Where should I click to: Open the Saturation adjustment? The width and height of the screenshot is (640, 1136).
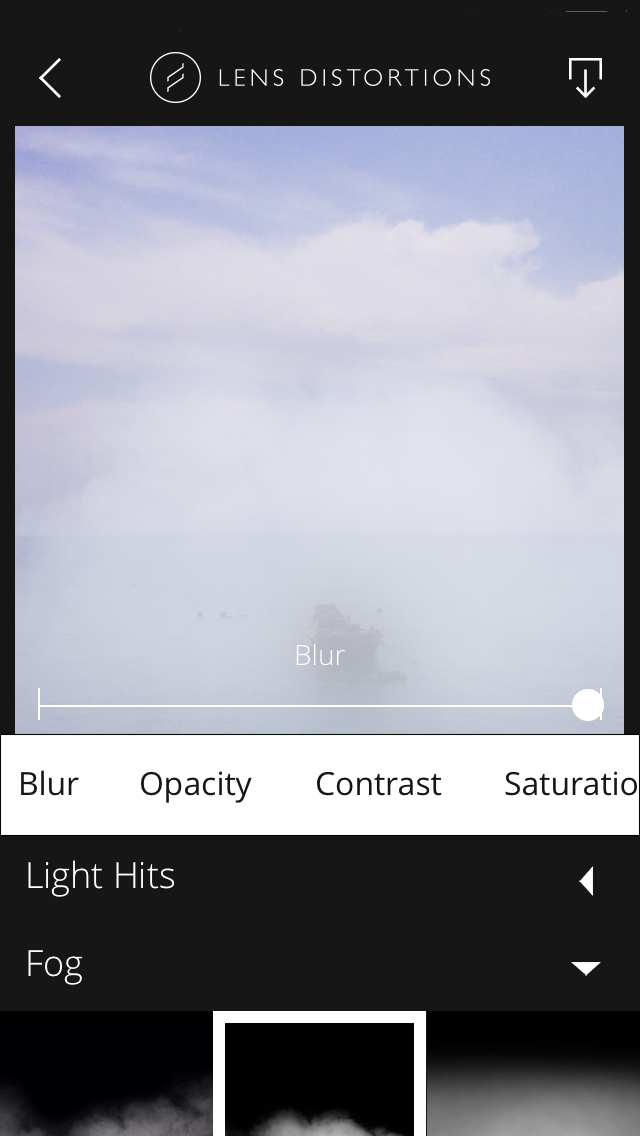click(571, 784)
